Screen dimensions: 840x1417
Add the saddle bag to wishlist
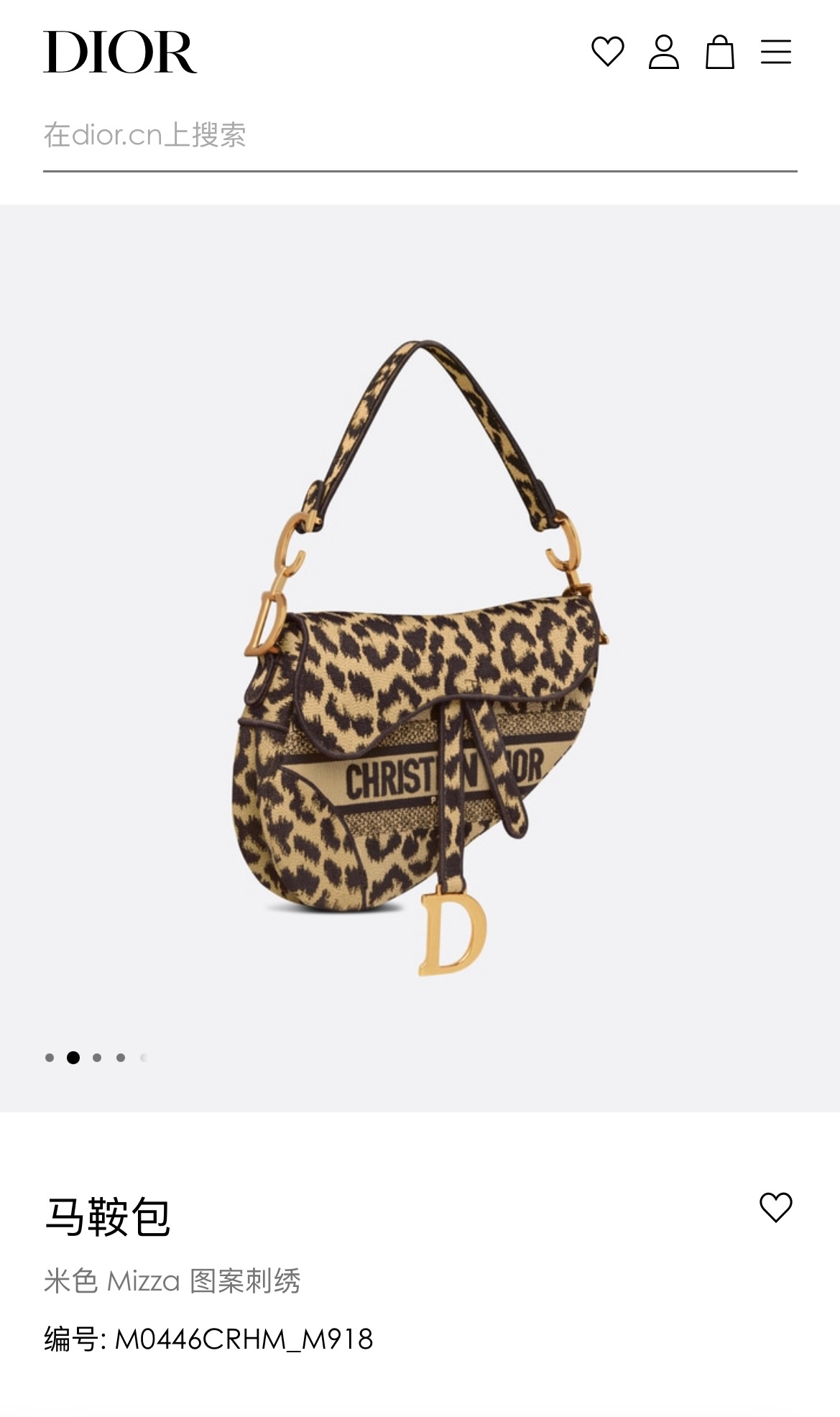click(x=775, y=1207)
